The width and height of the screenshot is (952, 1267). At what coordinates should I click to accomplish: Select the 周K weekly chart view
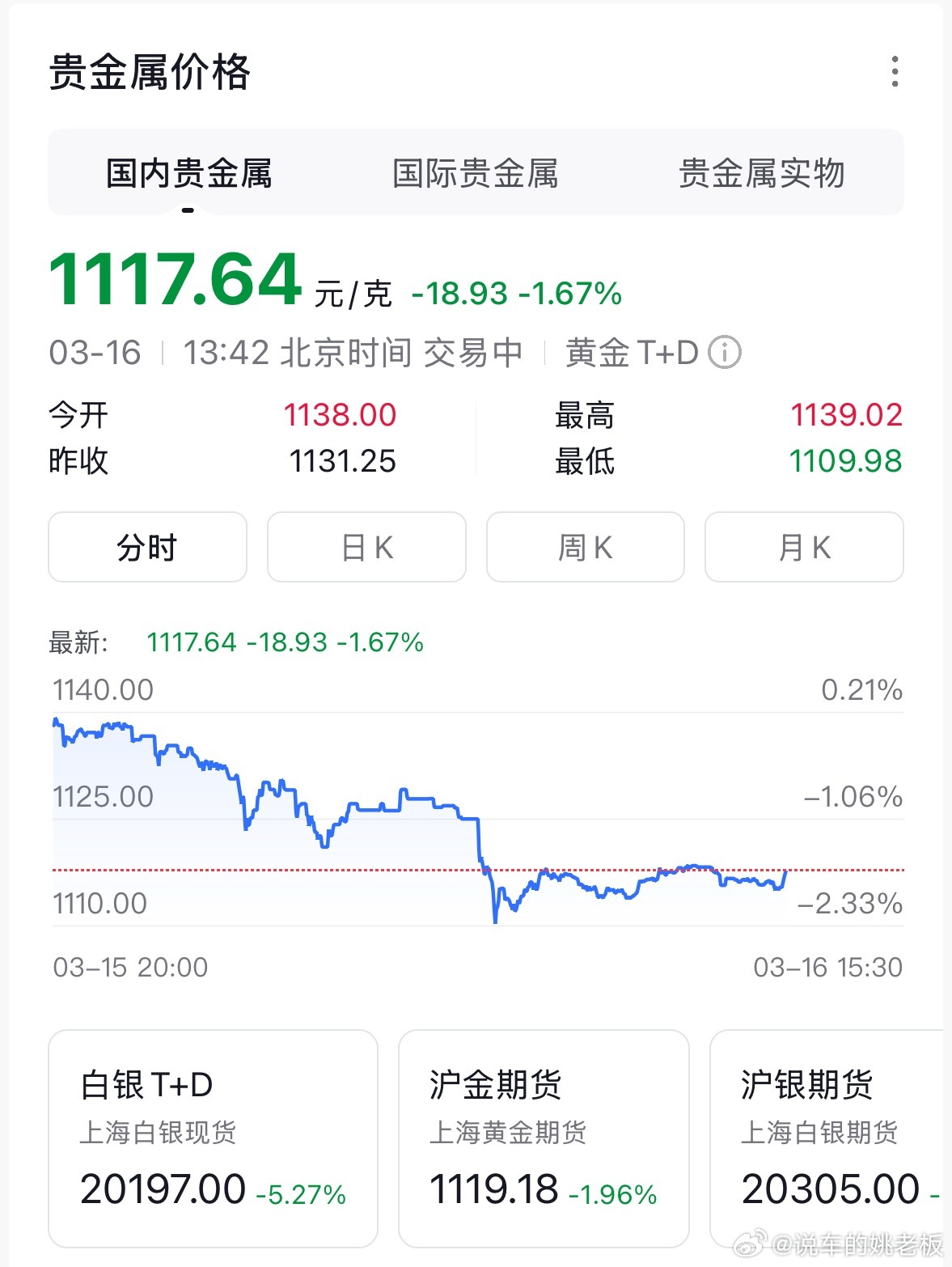585,548
